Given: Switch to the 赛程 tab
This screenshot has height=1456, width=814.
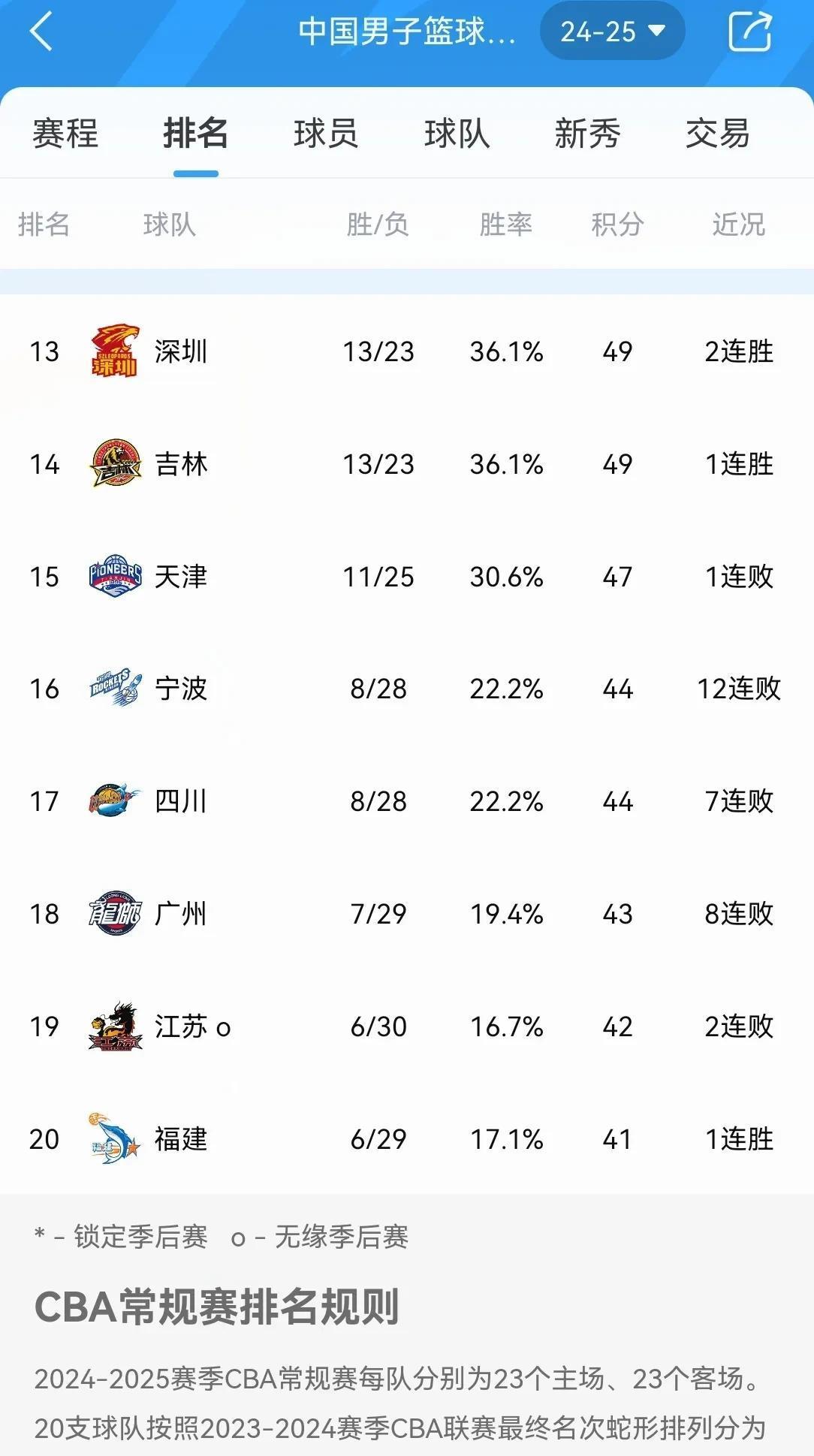Looking at the screenshot, I should (x=65, y=134).
